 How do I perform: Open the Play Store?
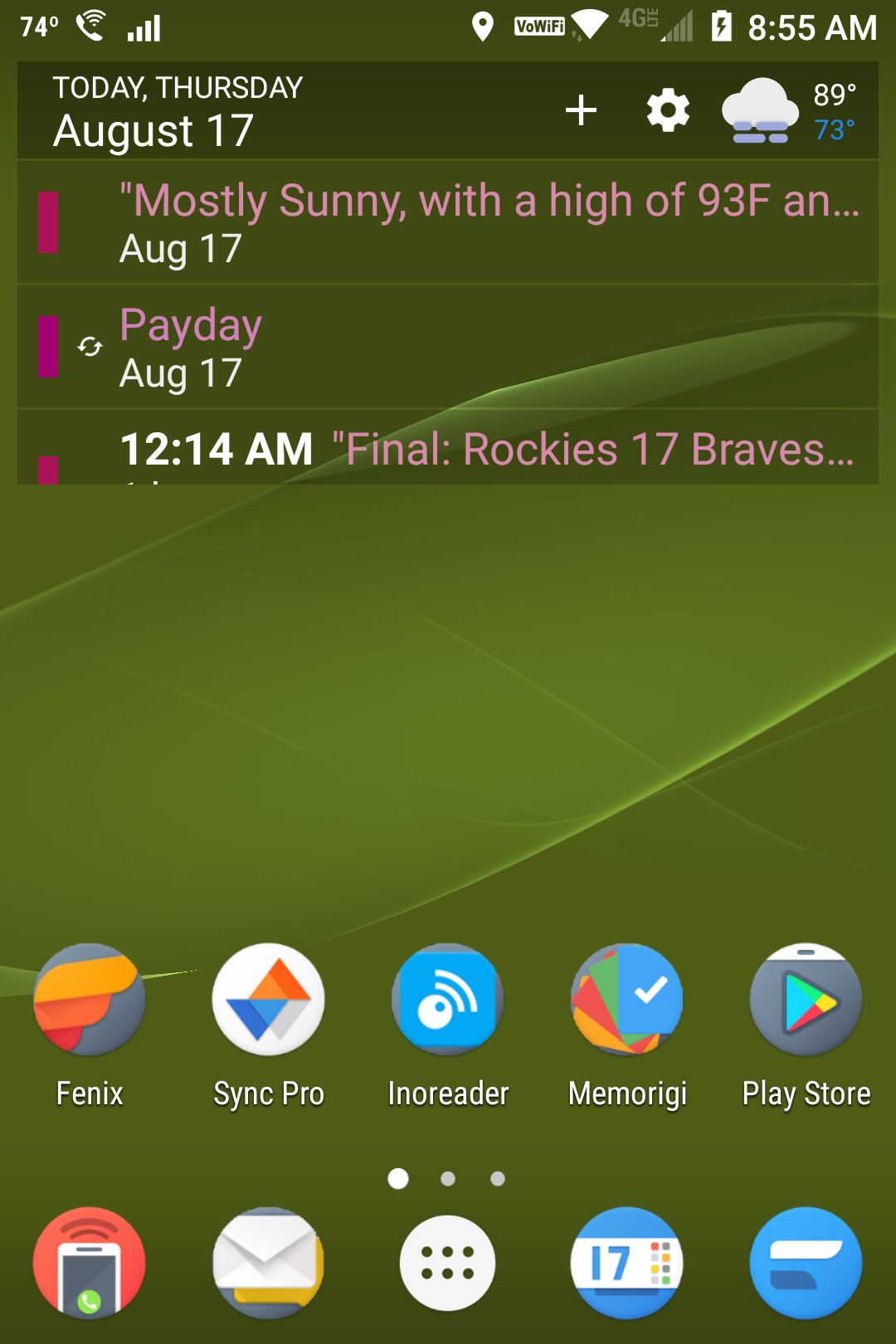[x=806, y=1001]
